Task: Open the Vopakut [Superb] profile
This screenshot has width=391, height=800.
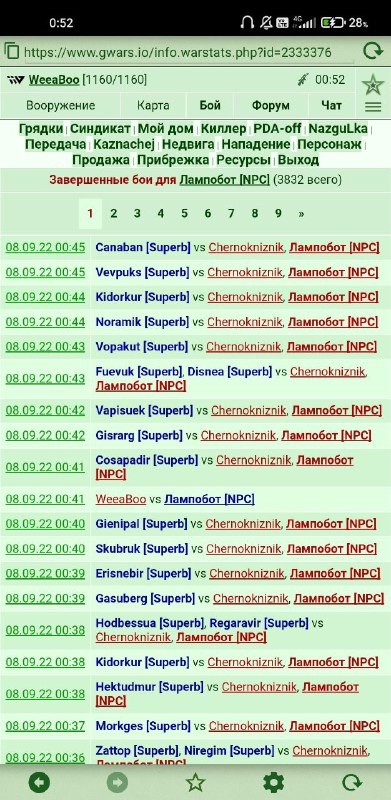Action: coord(142,347)
